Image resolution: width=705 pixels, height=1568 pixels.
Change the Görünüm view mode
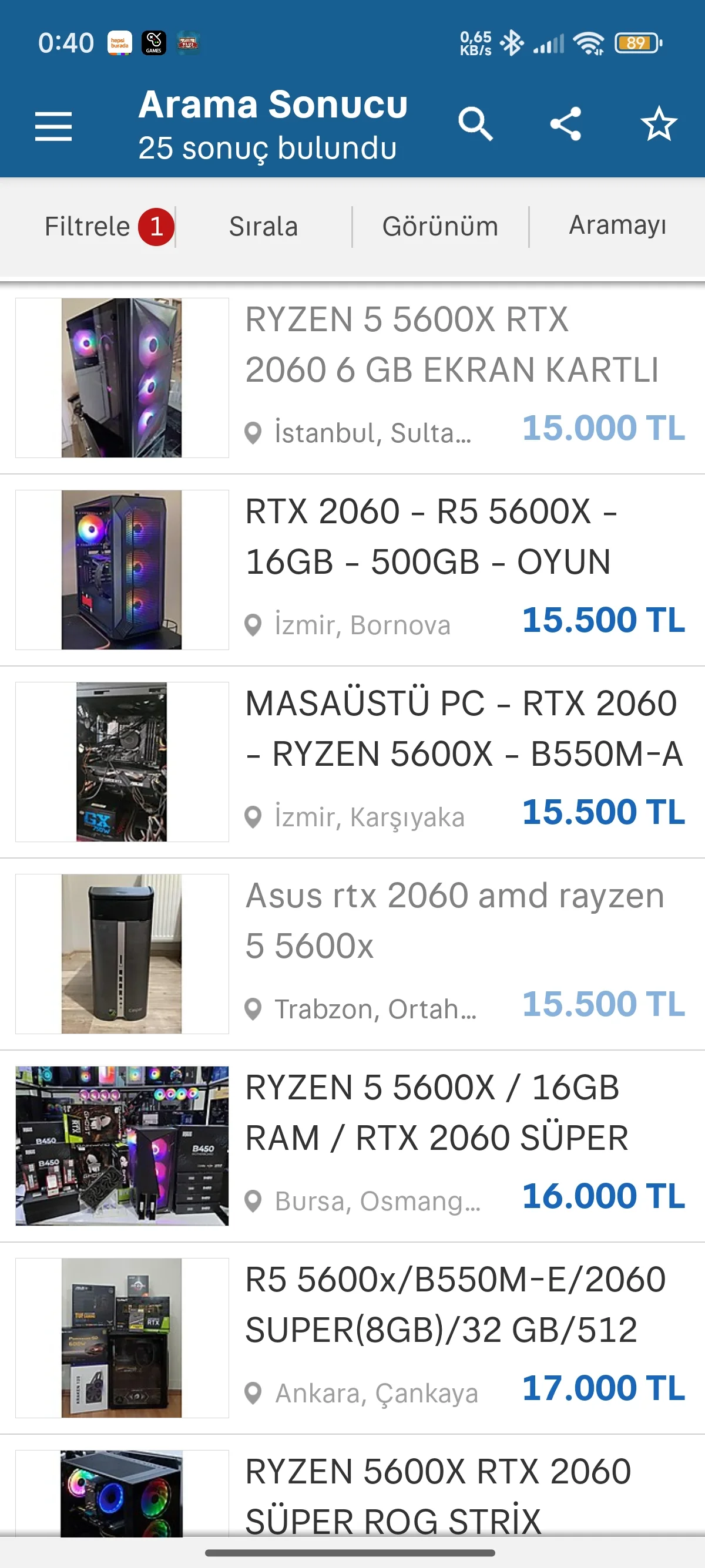pyautogui.click(x=439, y=227)
